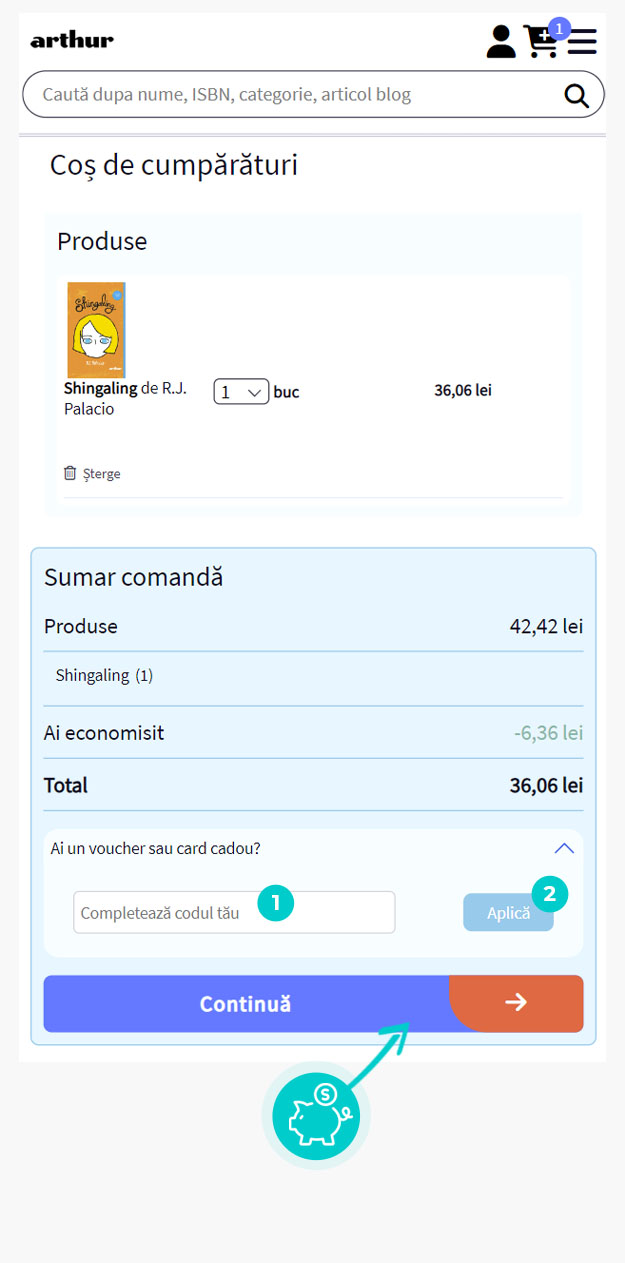This screenshot has height=1263, width=625.
Task: Open the user account icon
Action: [x=501, y=41]
